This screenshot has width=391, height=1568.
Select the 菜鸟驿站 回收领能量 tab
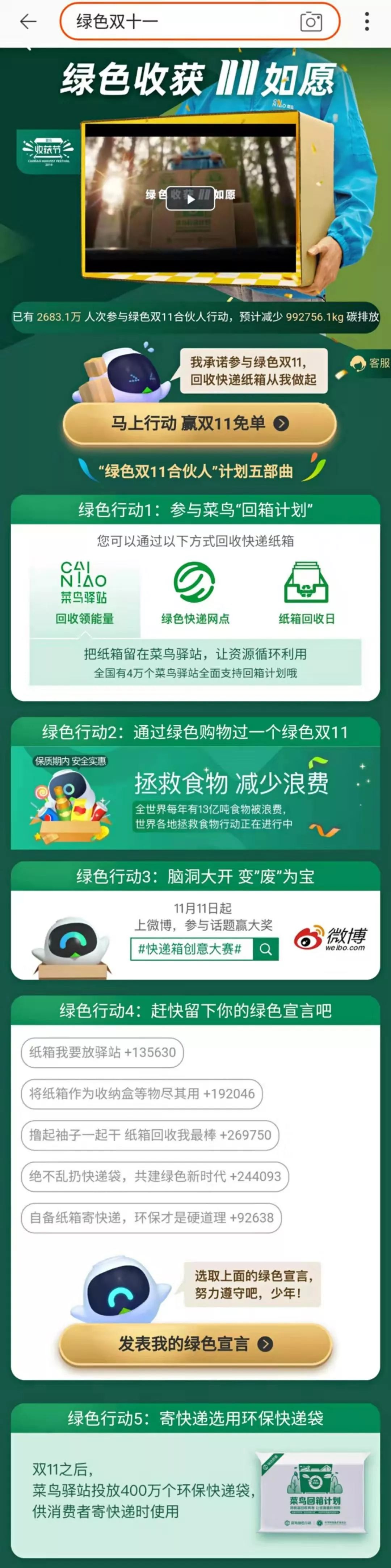pyautogui.click(x=85, y=594)
